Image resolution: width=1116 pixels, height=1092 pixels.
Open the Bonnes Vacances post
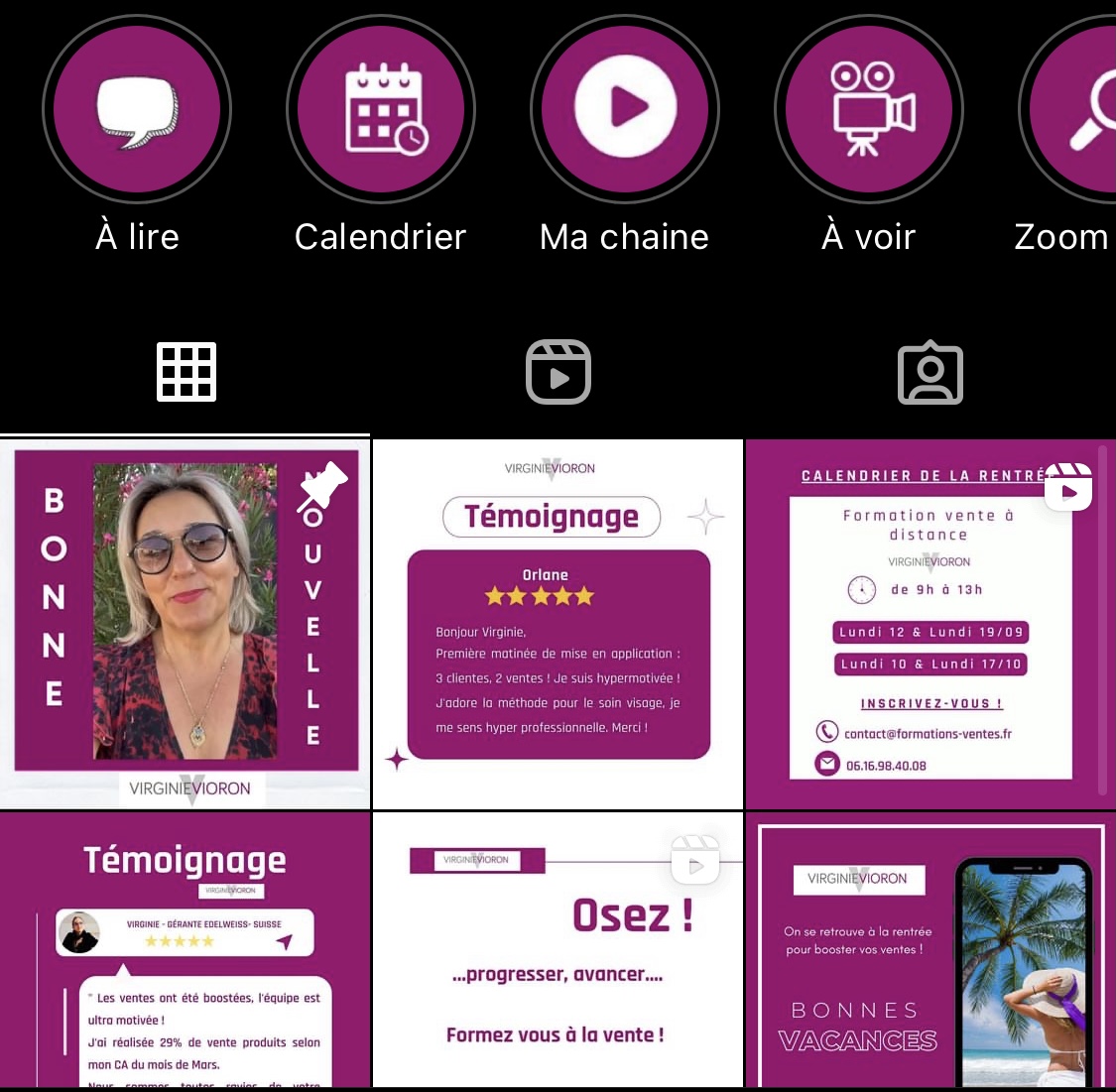(930, 950)
